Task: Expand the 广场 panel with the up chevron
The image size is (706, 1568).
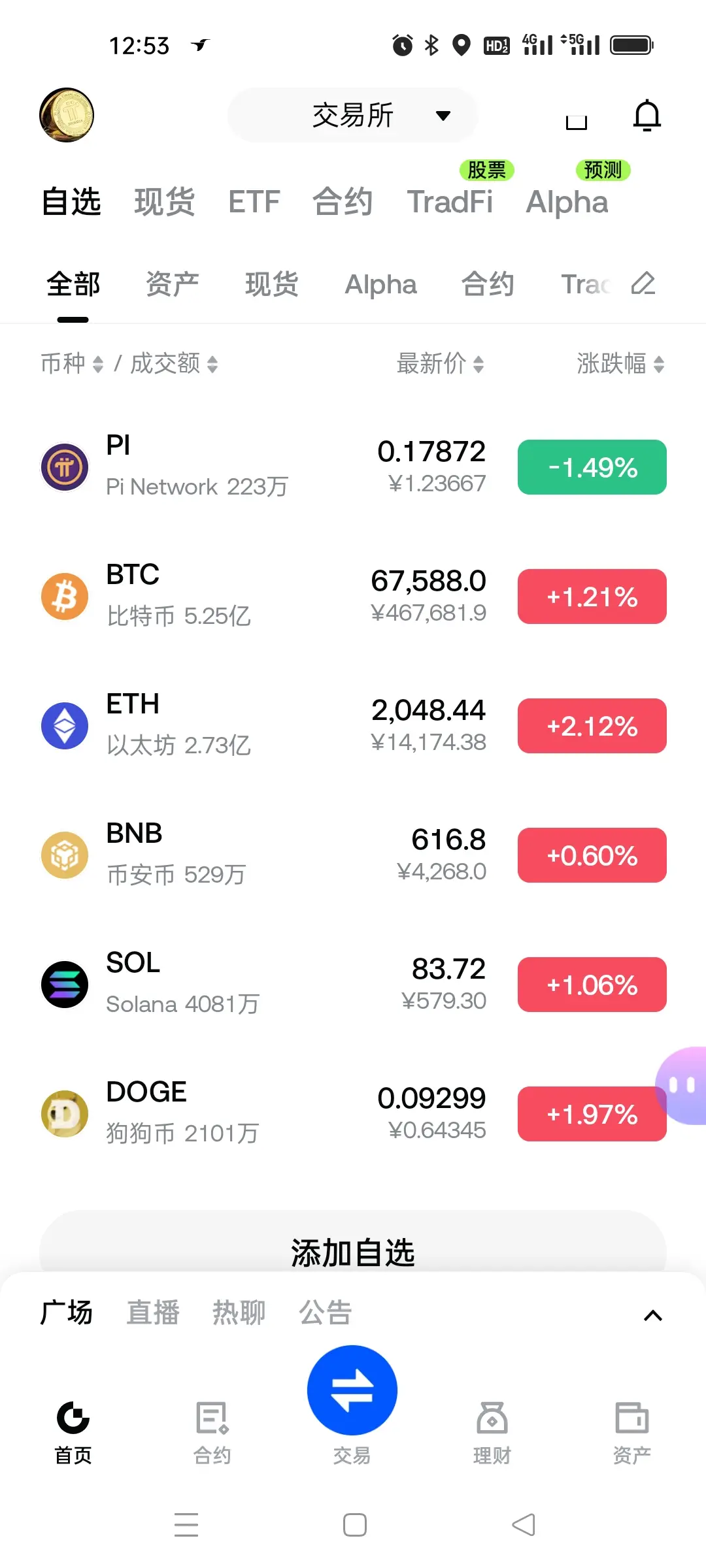Action: click(x=653, y=1315)
